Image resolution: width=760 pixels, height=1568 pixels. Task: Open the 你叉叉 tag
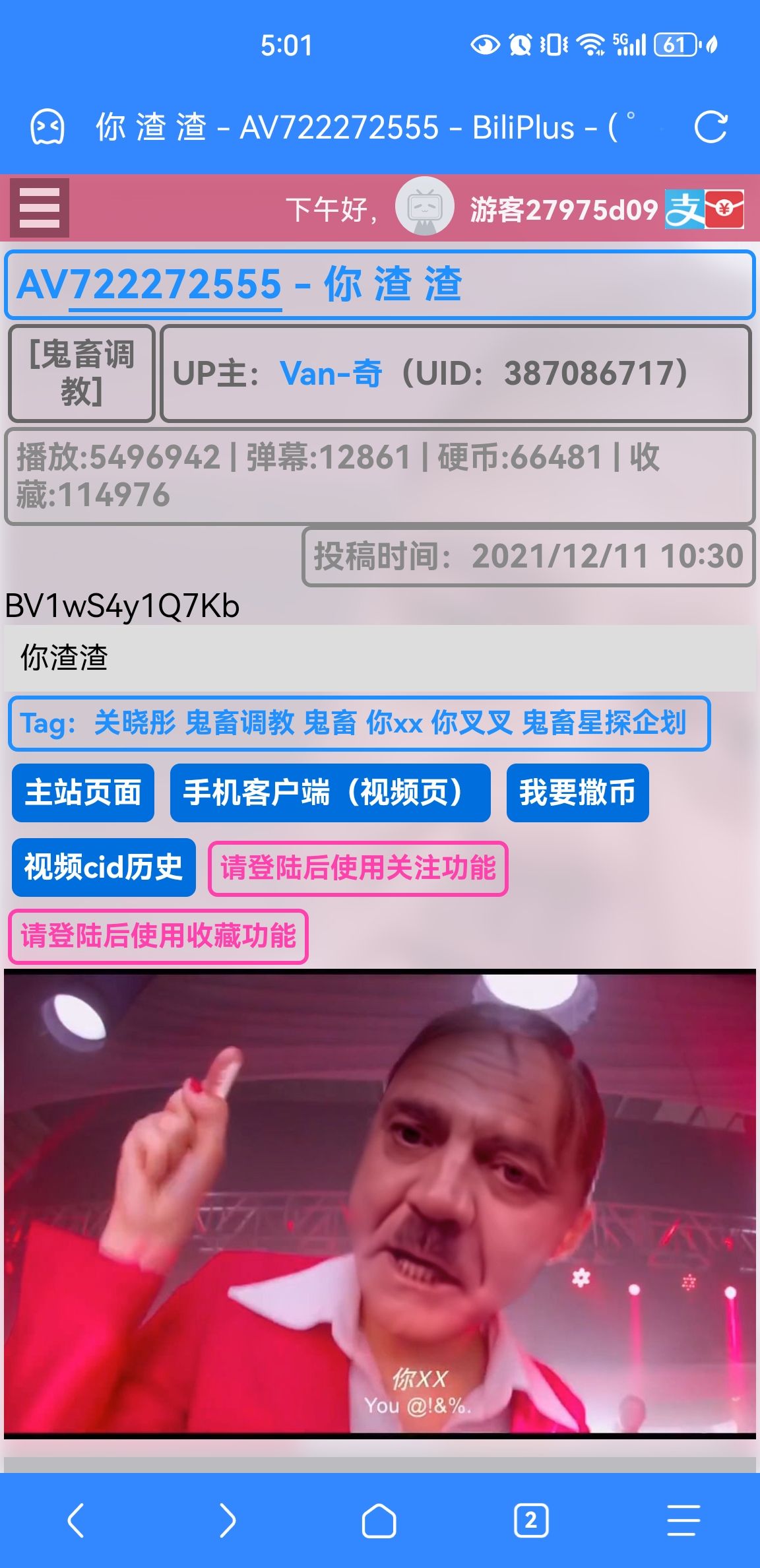[x=471, y=723]
